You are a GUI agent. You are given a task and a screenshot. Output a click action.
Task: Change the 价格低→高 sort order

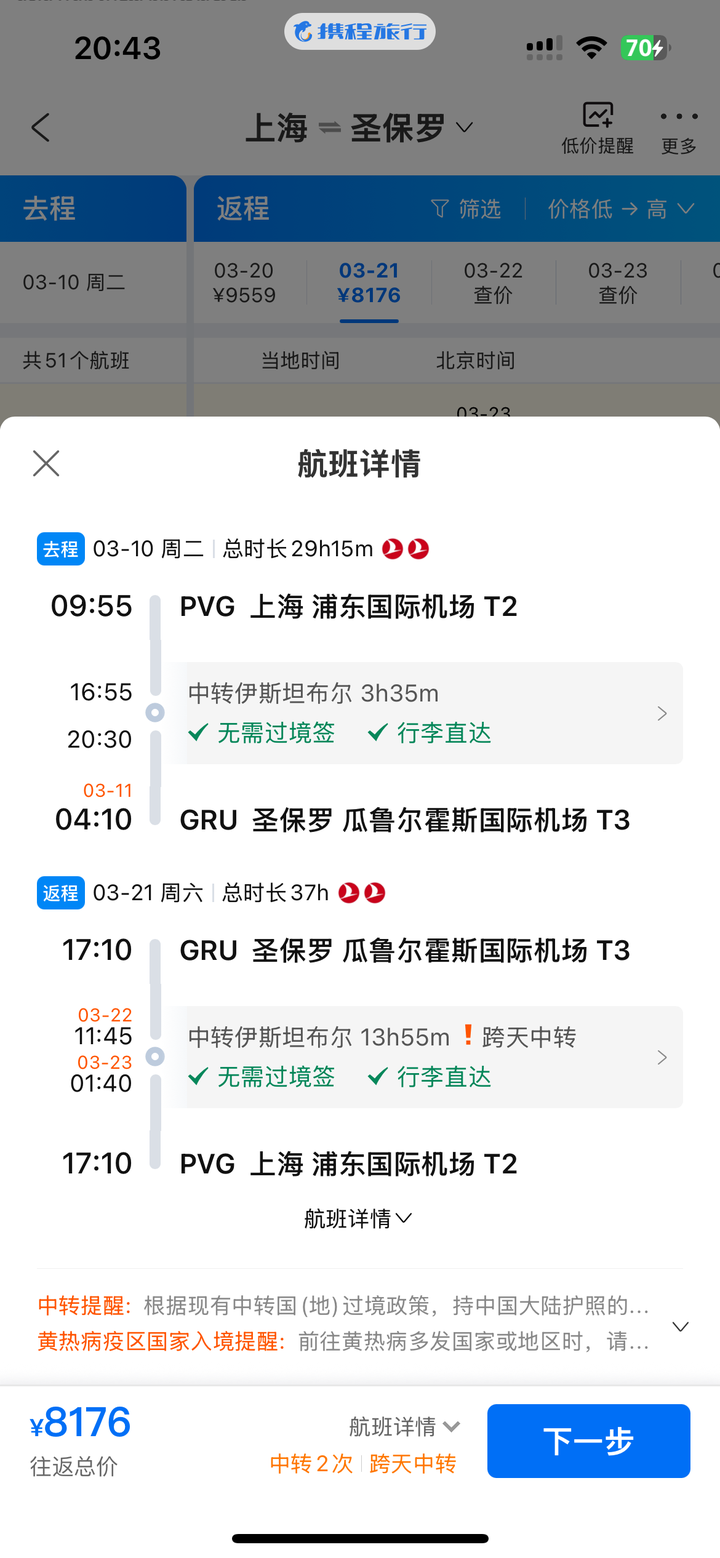620,208
